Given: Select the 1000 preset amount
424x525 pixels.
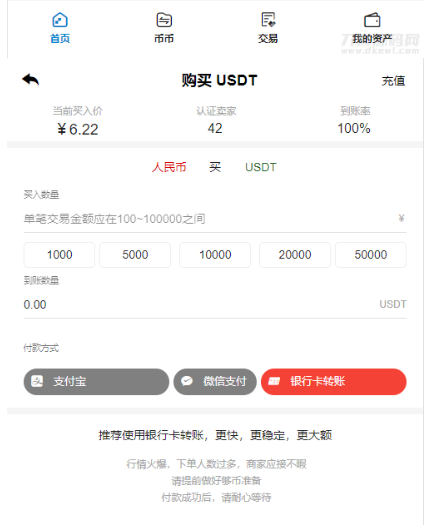Looking at the screenshot, I should coord(59,255).
